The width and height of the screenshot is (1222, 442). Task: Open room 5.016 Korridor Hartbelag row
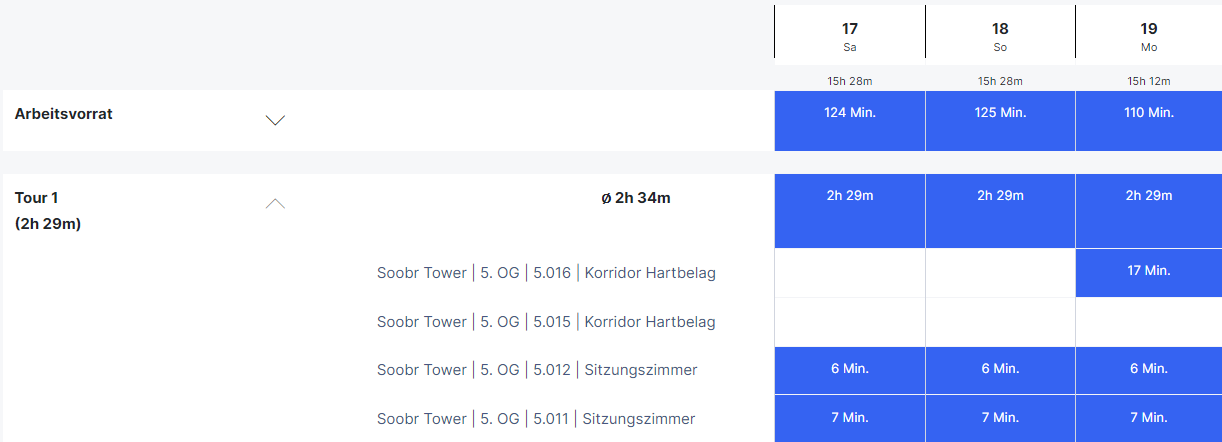tap(546, 272)
